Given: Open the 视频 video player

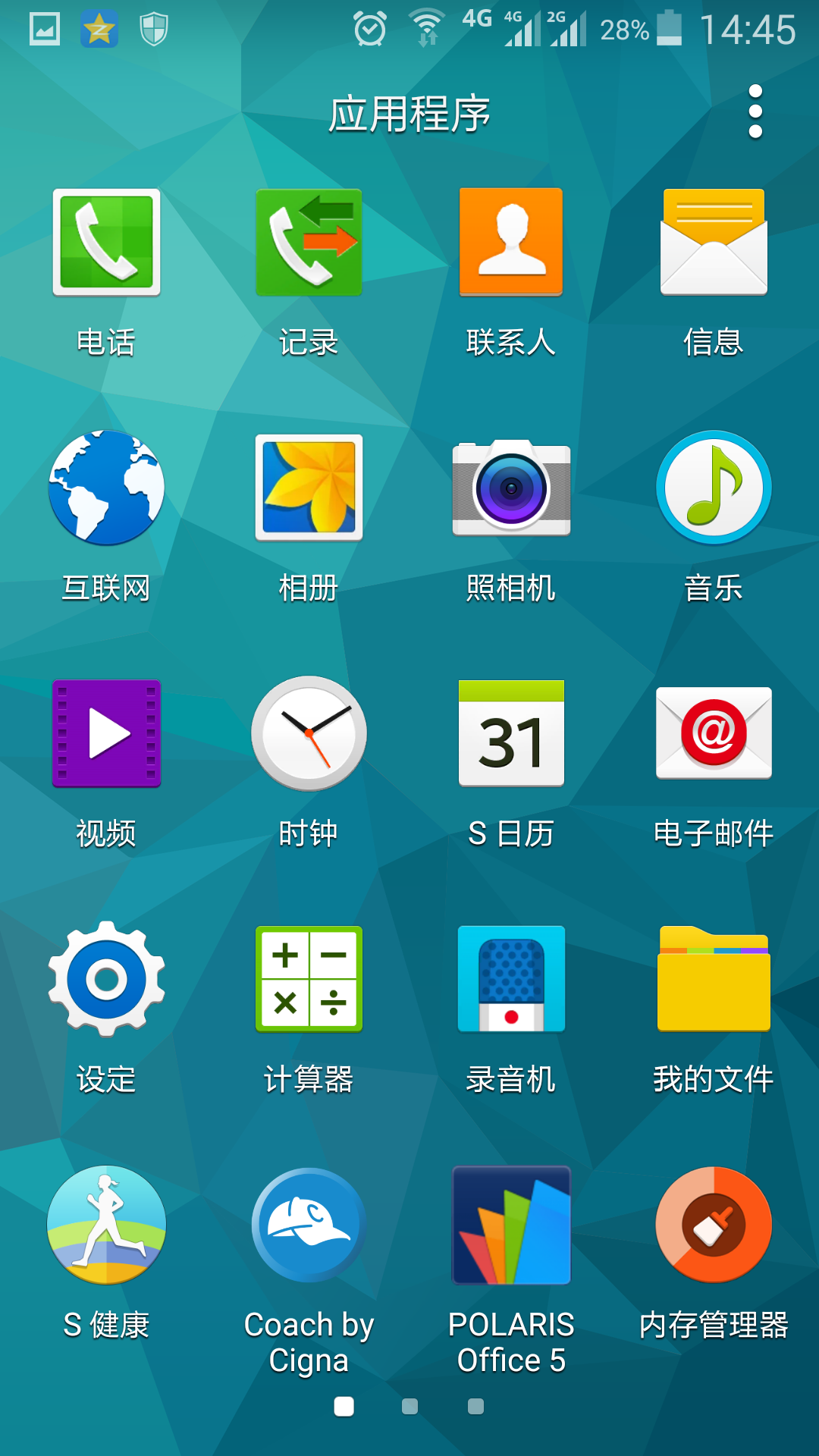Looking at the screenshot, I should tap(106, 734).
